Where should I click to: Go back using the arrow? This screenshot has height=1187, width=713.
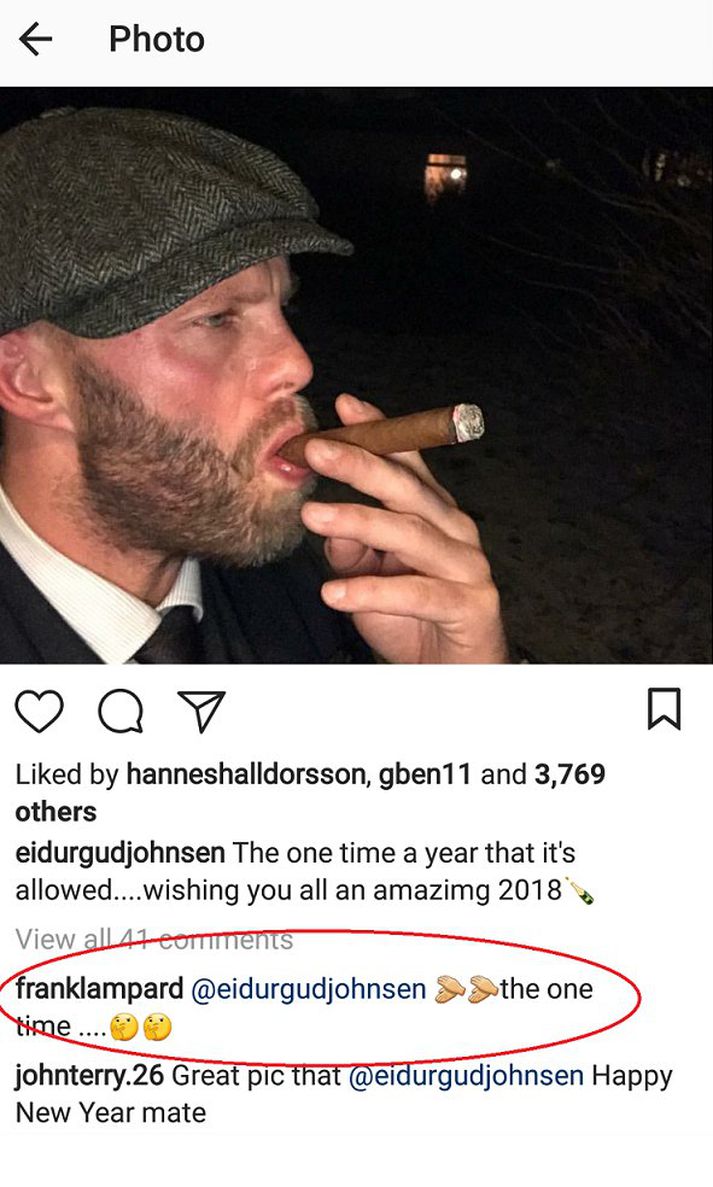36,40
